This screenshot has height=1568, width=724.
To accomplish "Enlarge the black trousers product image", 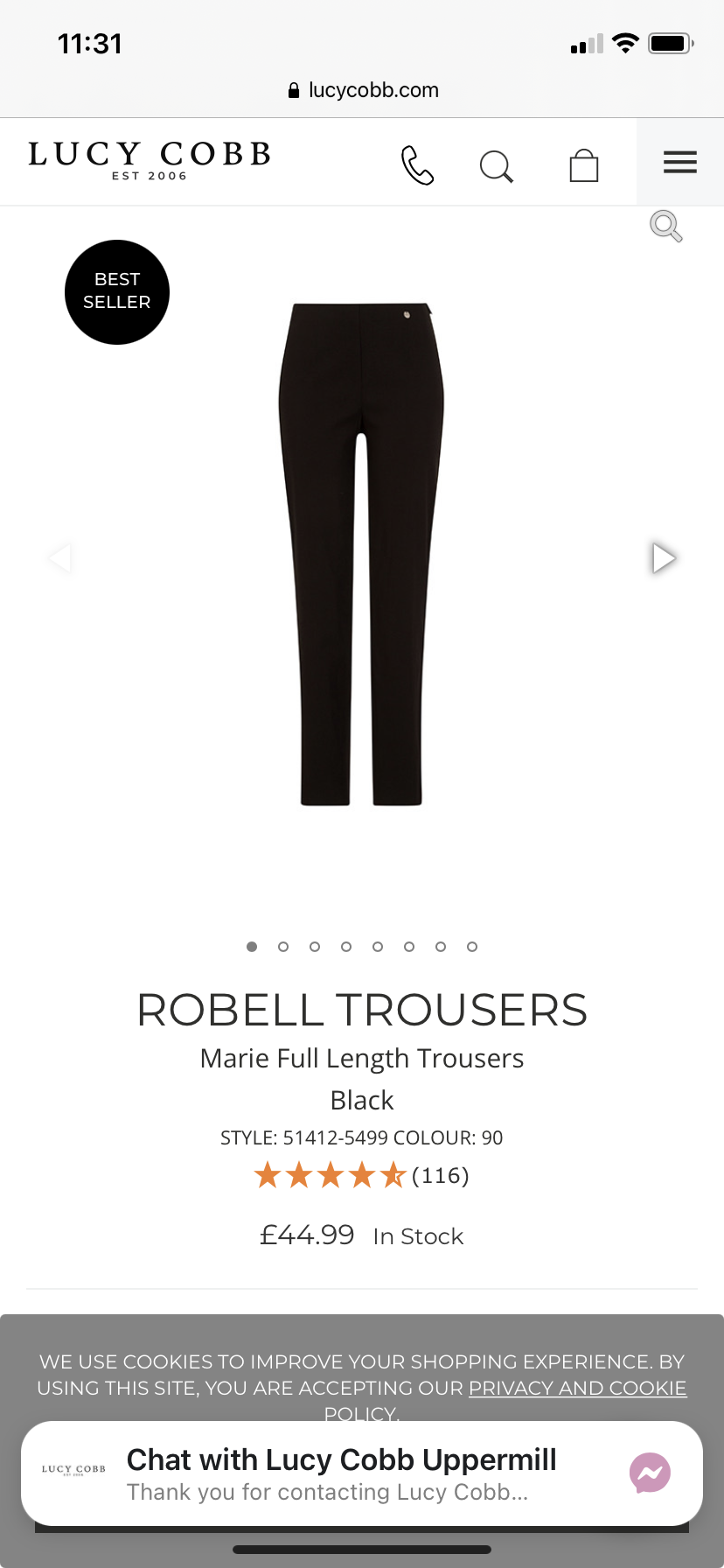I will (361, 554).
